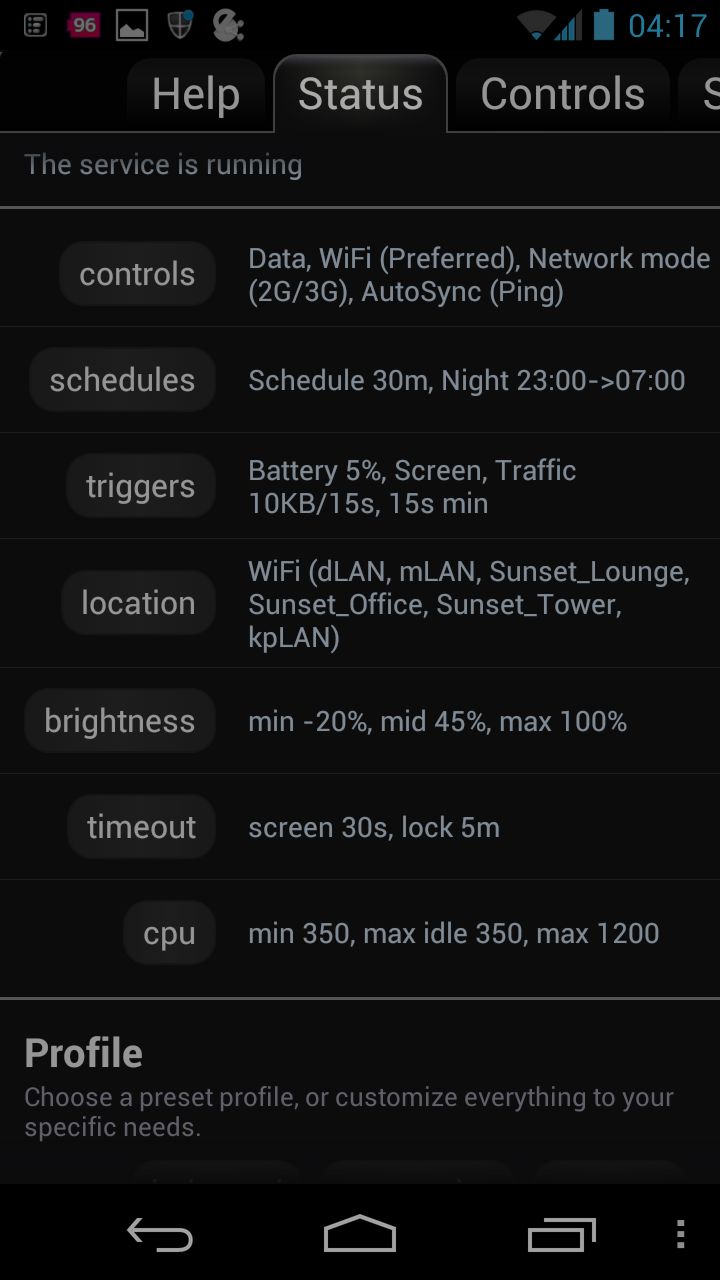Open the overflow menu in navigation bar

680,1235
